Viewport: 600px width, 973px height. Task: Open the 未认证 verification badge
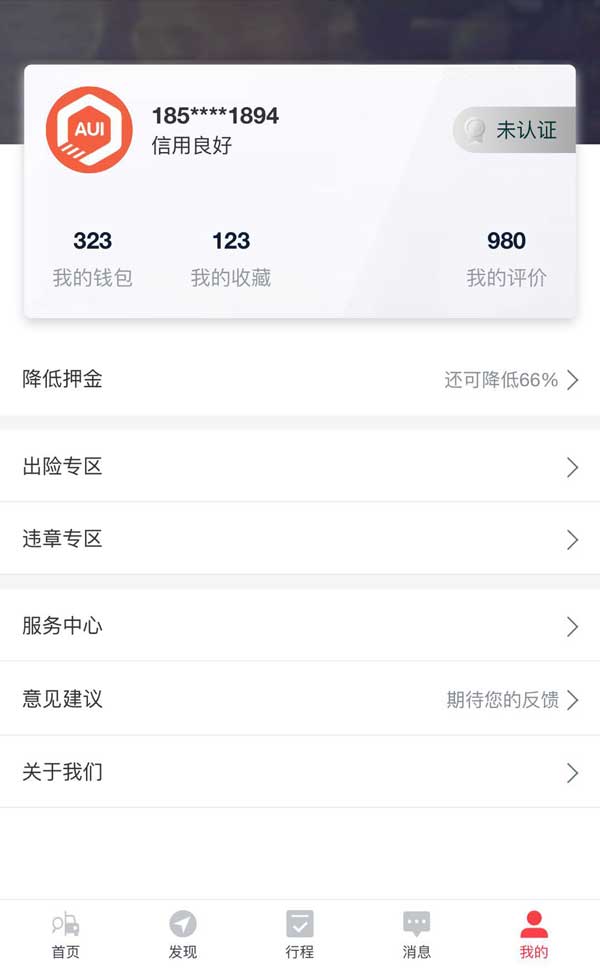pos(514,130)
